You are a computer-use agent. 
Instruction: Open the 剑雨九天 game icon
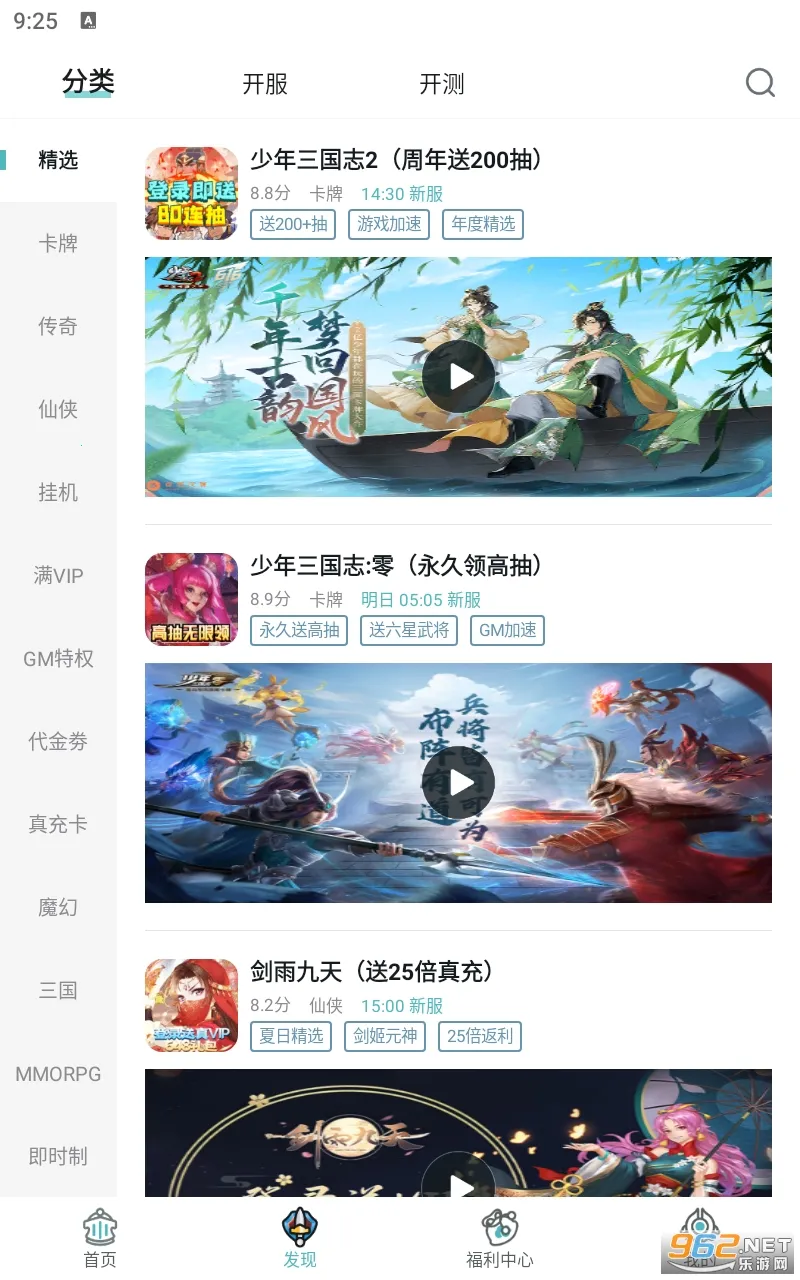pos(191,1005)
